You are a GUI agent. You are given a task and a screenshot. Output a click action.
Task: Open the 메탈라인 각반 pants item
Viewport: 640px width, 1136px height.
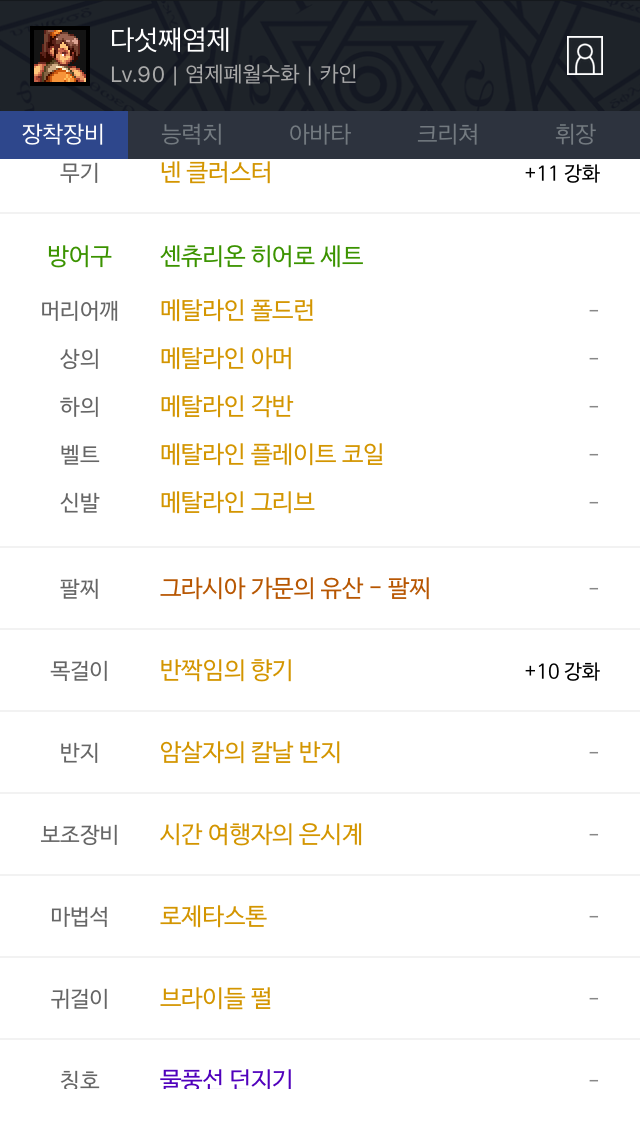pyautogui.click(x=226, y=406)
